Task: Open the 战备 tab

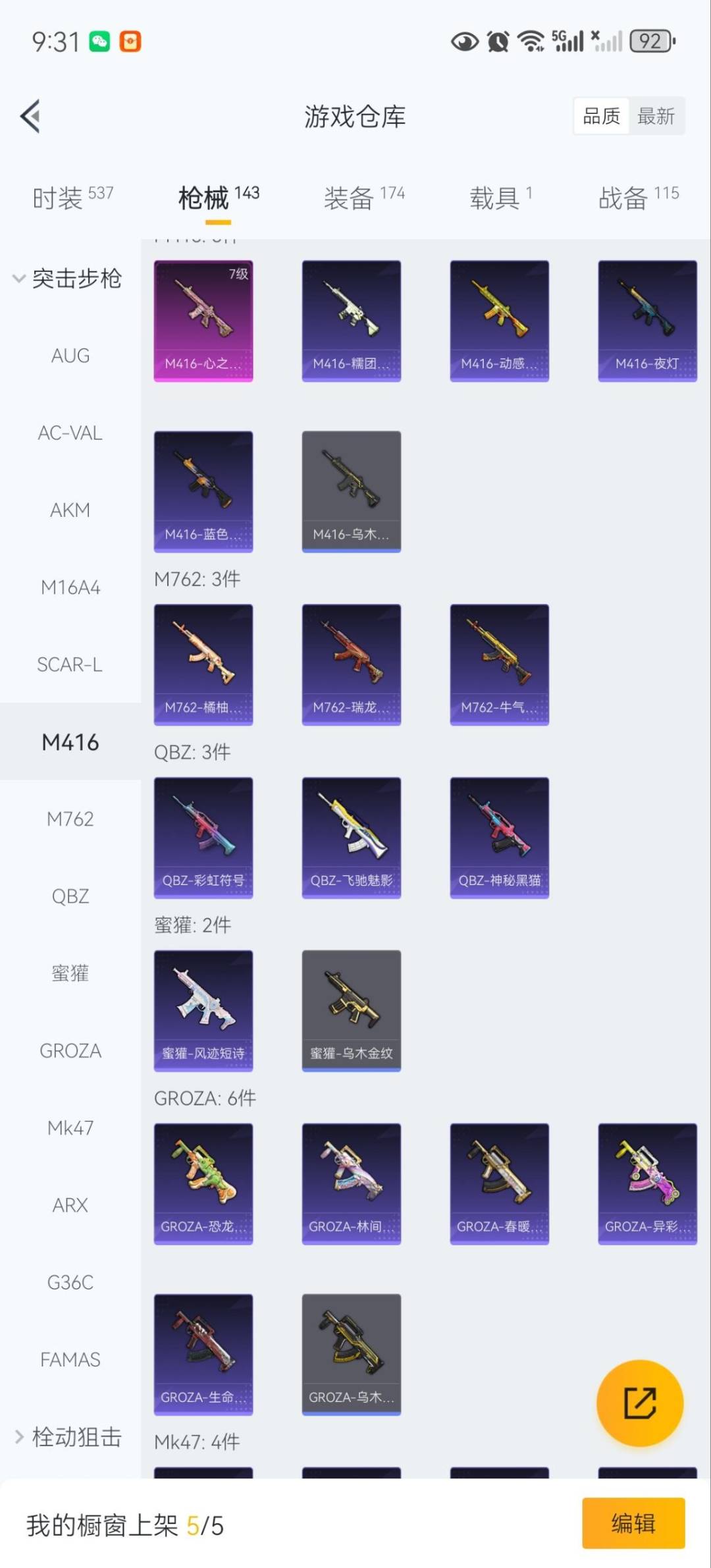Action: 638,197
